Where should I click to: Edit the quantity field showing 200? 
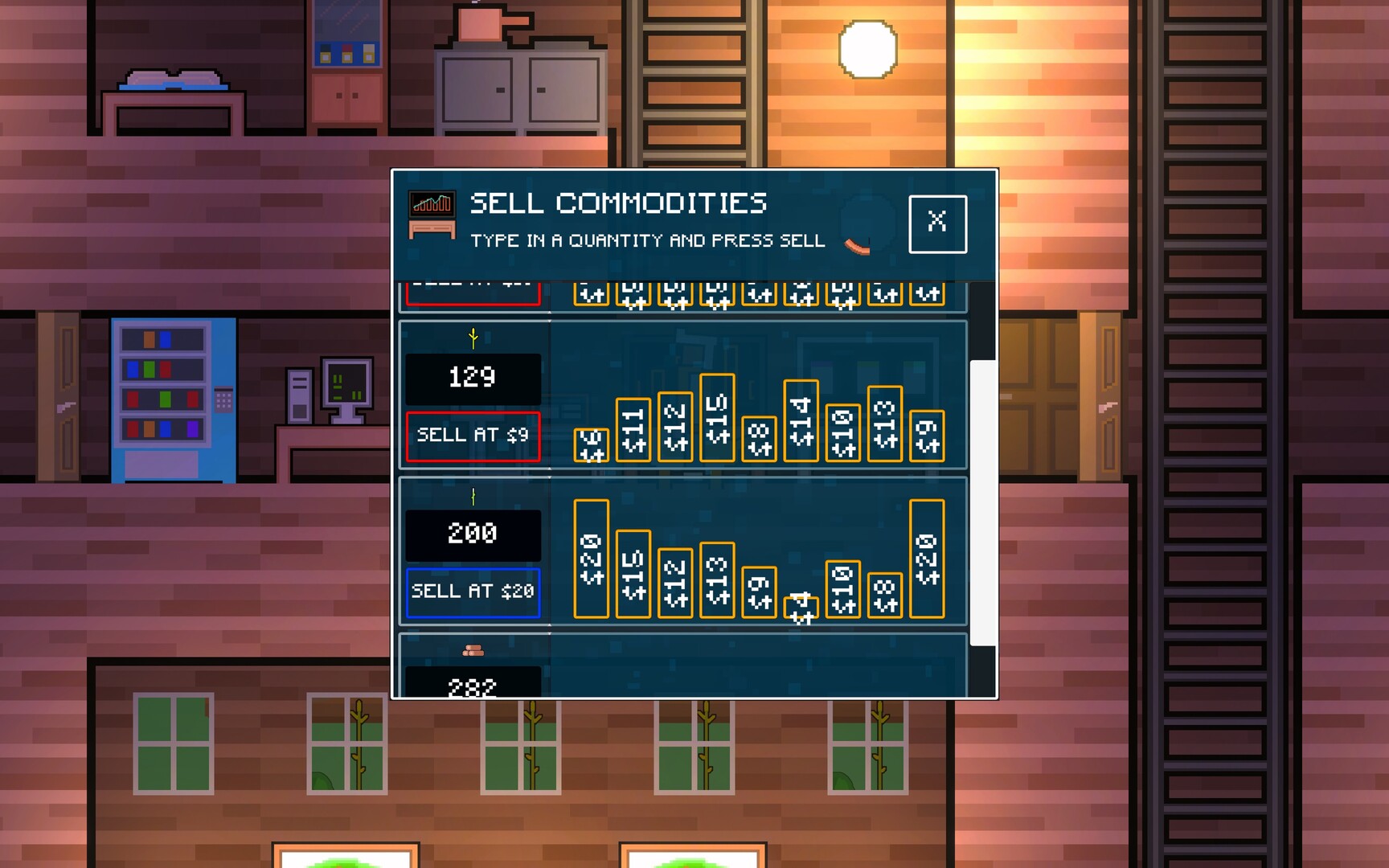pos(473,534)
